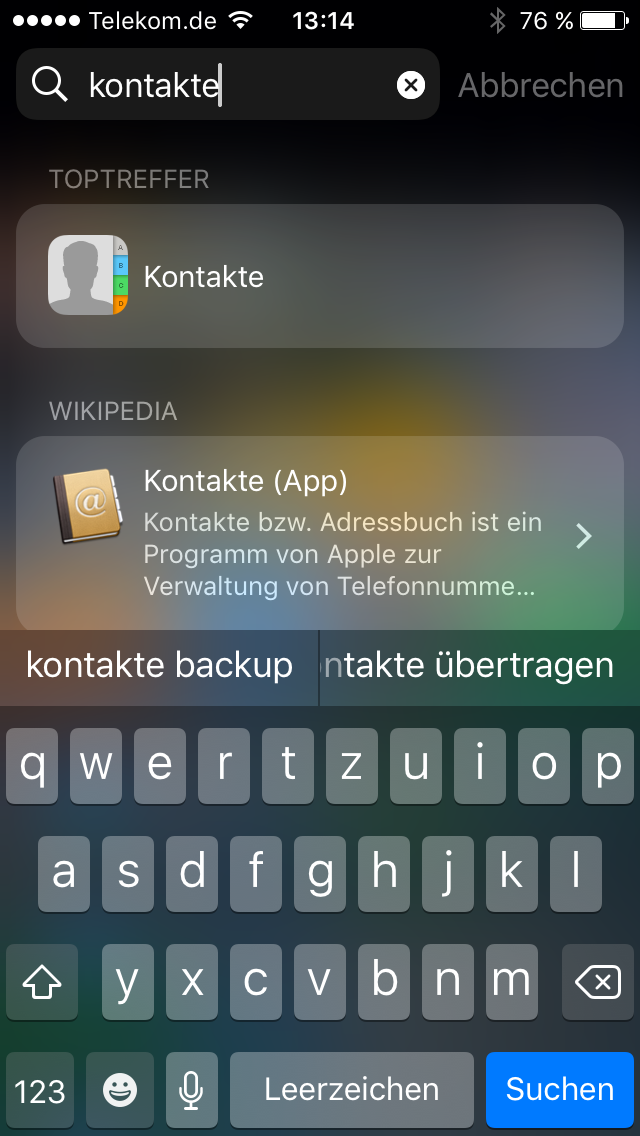Enable the shift key
This screenshot has height=1136, width=640.
42,983
